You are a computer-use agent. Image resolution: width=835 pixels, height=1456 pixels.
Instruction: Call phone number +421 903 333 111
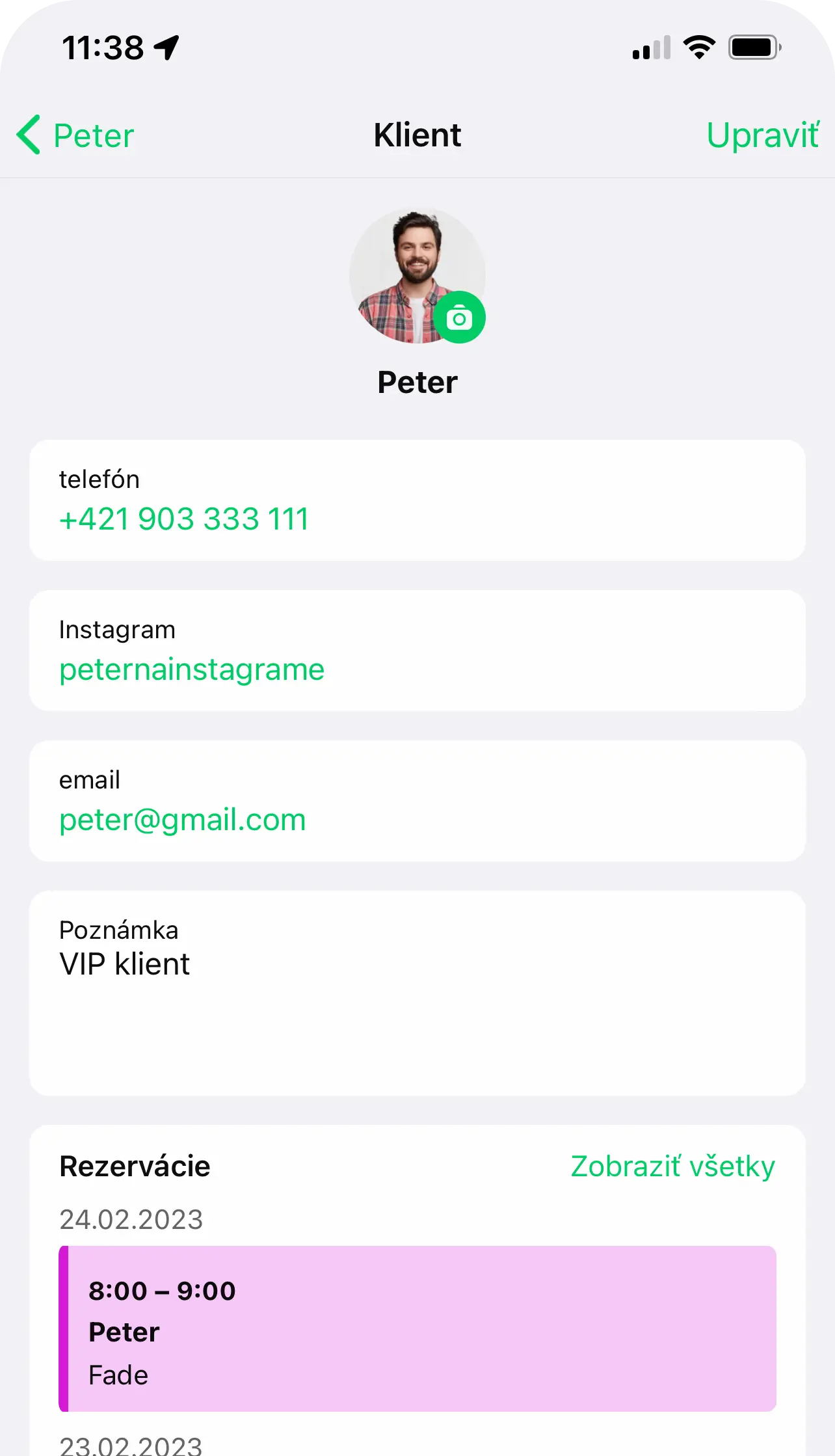click(x=184, y=519)
